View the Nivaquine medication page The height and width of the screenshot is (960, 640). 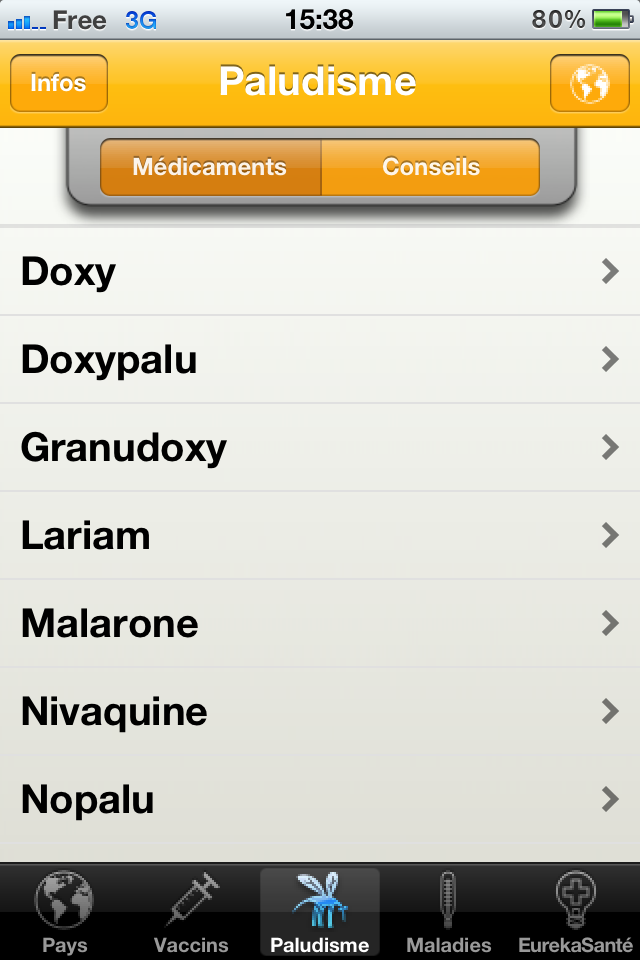[x=320, y=712]
